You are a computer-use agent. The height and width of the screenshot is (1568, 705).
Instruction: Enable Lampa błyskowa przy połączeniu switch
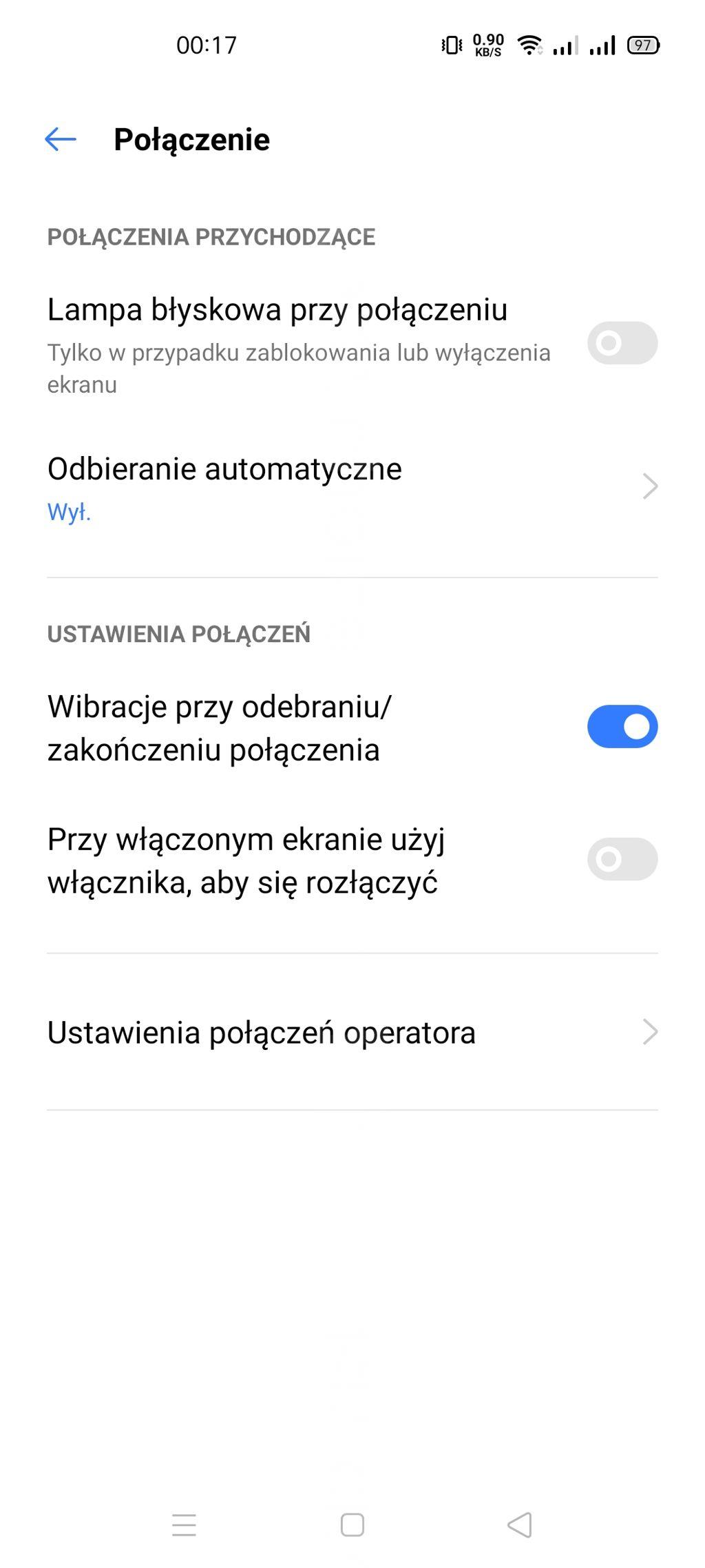pyautogui.click(x=622, y=343)
